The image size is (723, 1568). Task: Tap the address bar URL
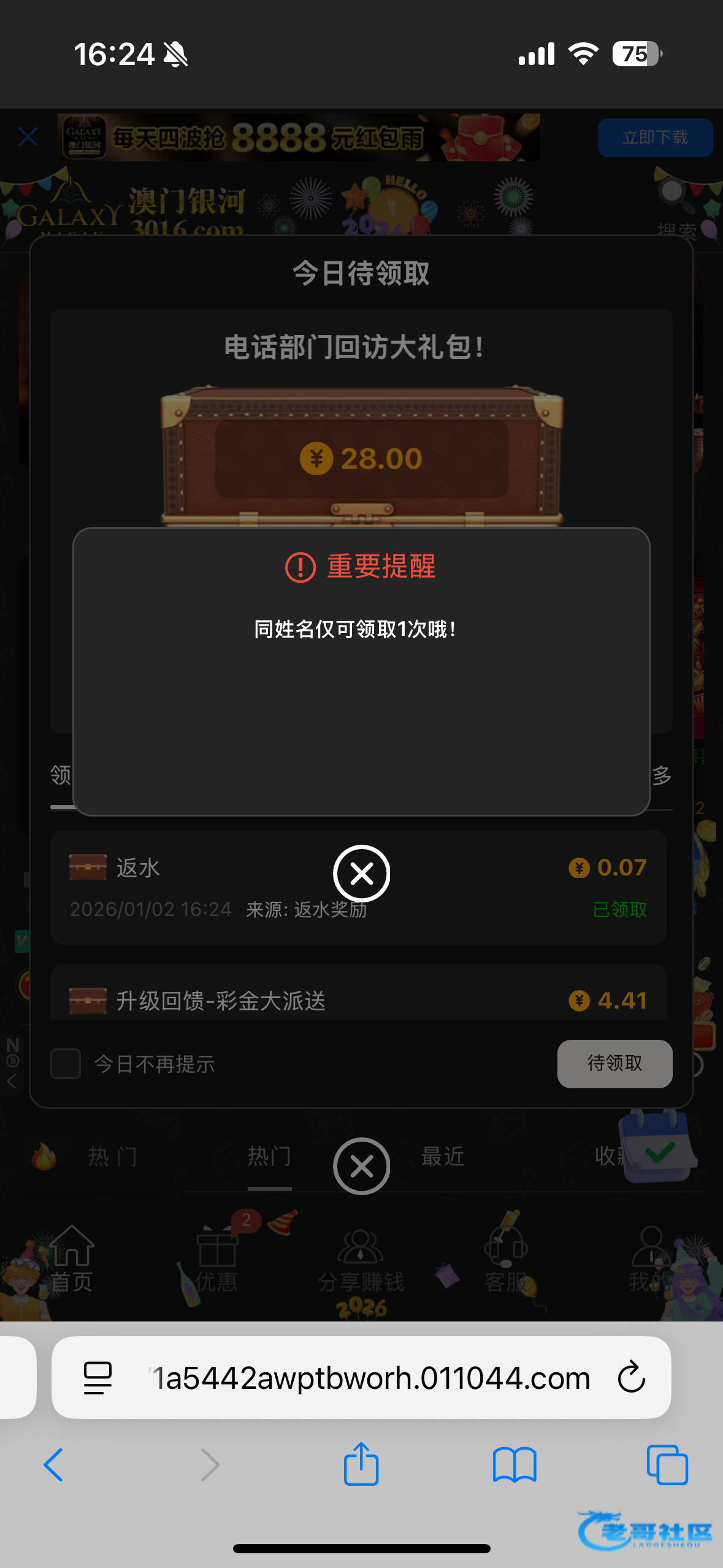click(371, 1378)
